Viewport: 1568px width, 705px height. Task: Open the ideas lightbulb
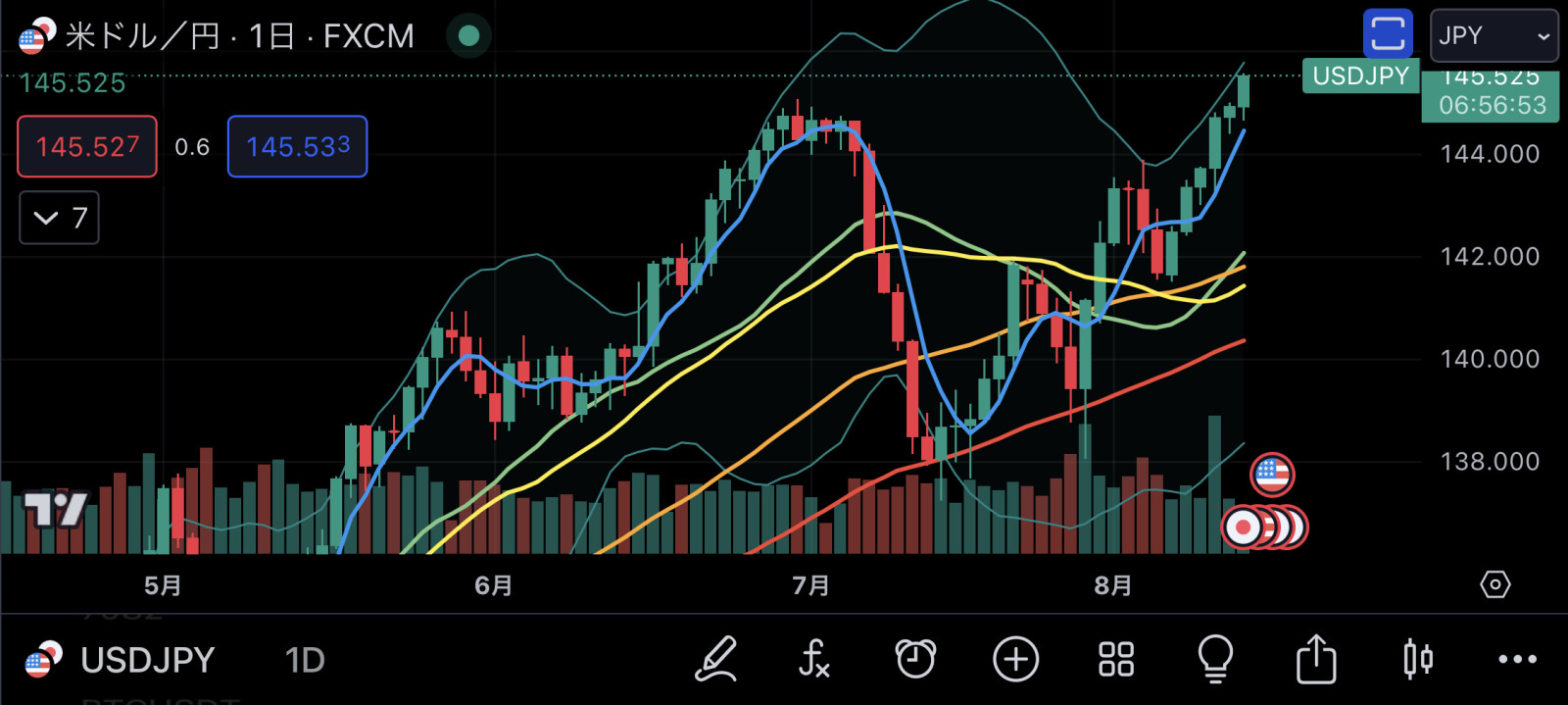(x=1215, y=659)
